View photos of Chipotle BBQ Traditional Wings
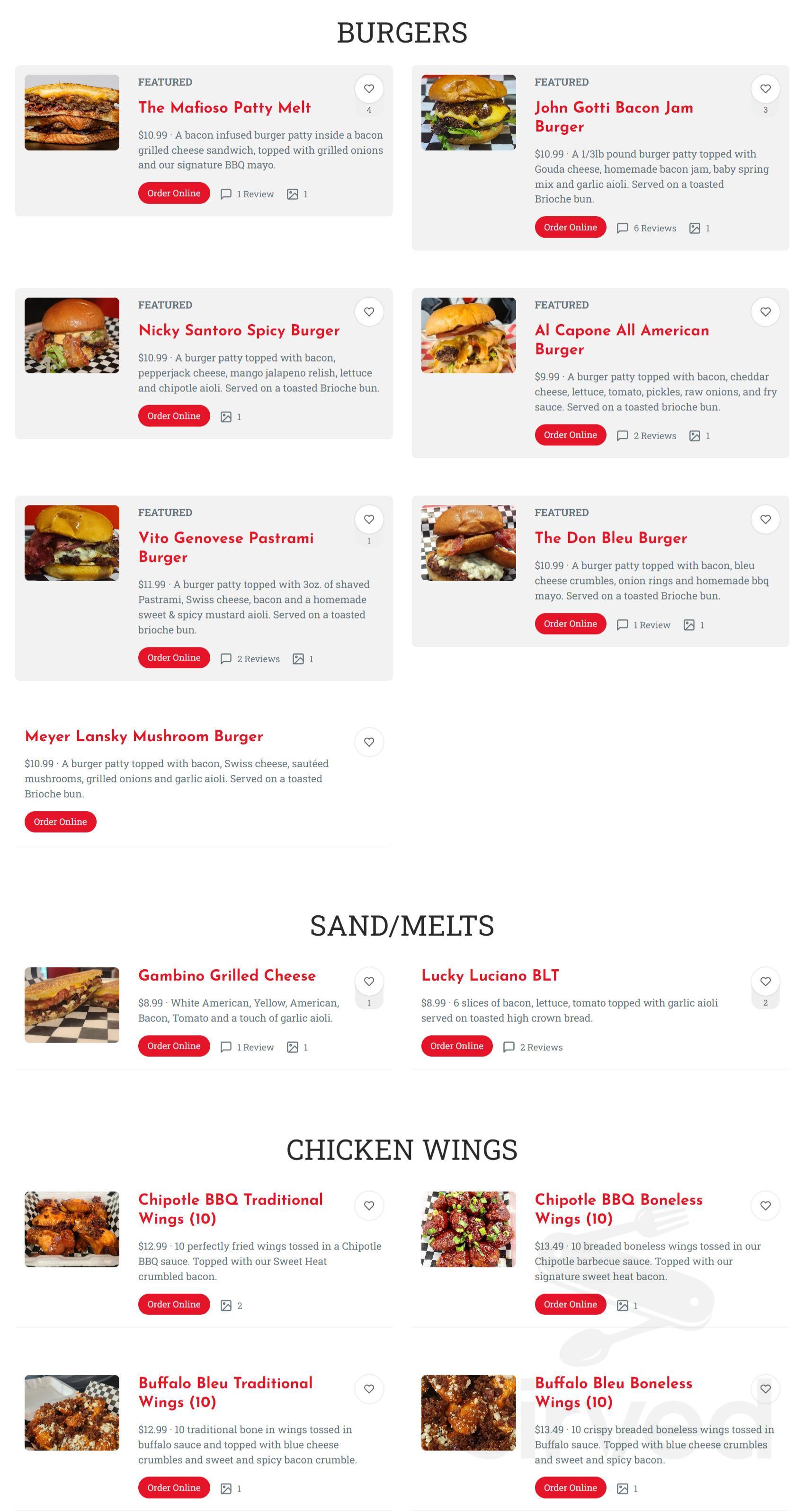803x1512 pixels. [x=231, y=1305]
